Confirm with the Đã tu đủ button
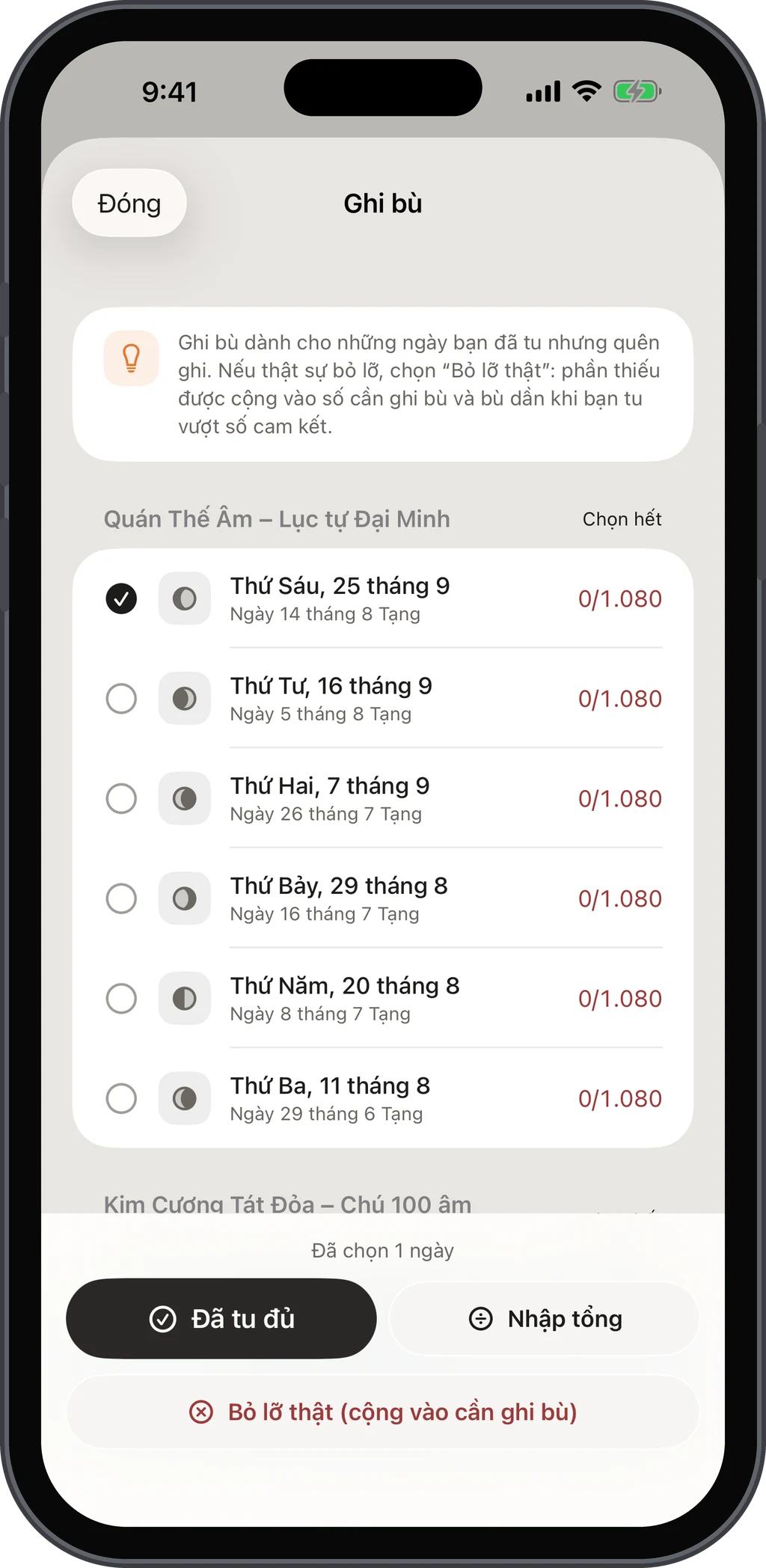Viewport: 766px width, 1568px height. click(221, 1319)
